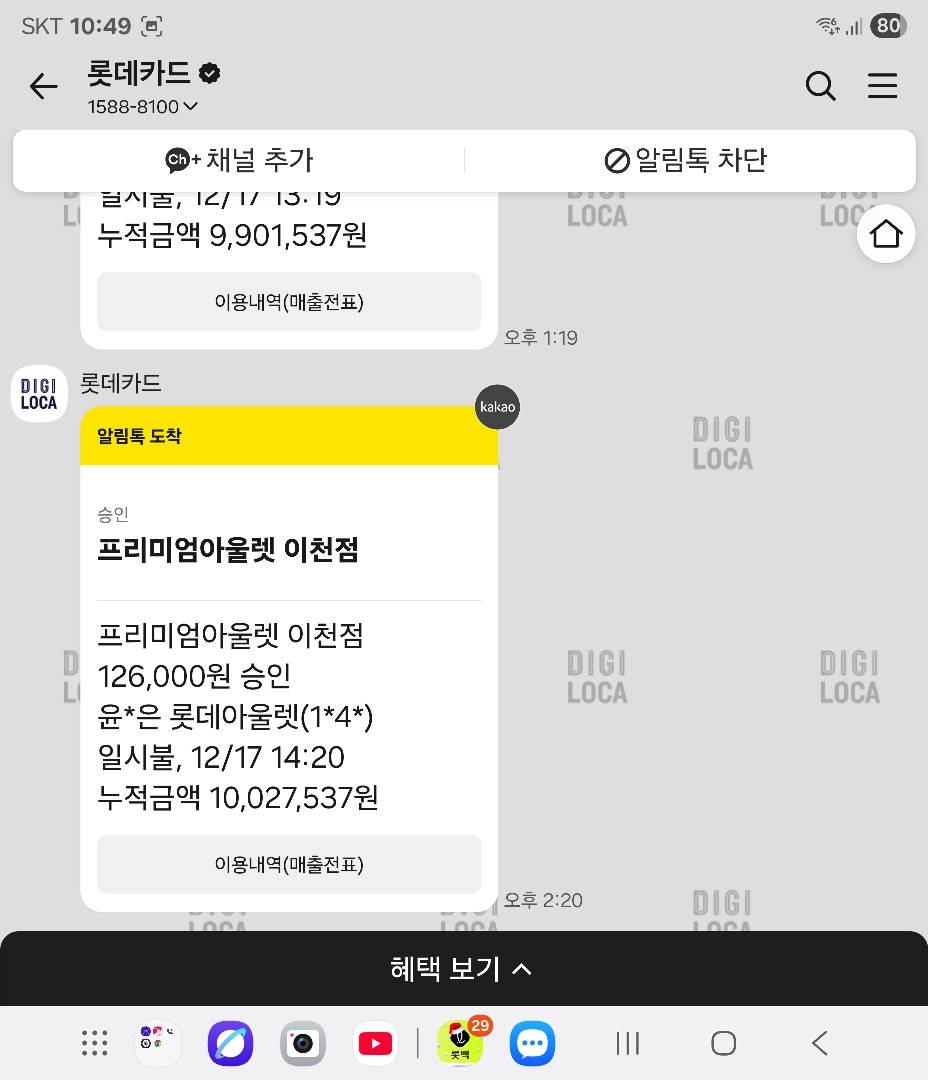Open the hamburger menu

click(x=882, y=87)
